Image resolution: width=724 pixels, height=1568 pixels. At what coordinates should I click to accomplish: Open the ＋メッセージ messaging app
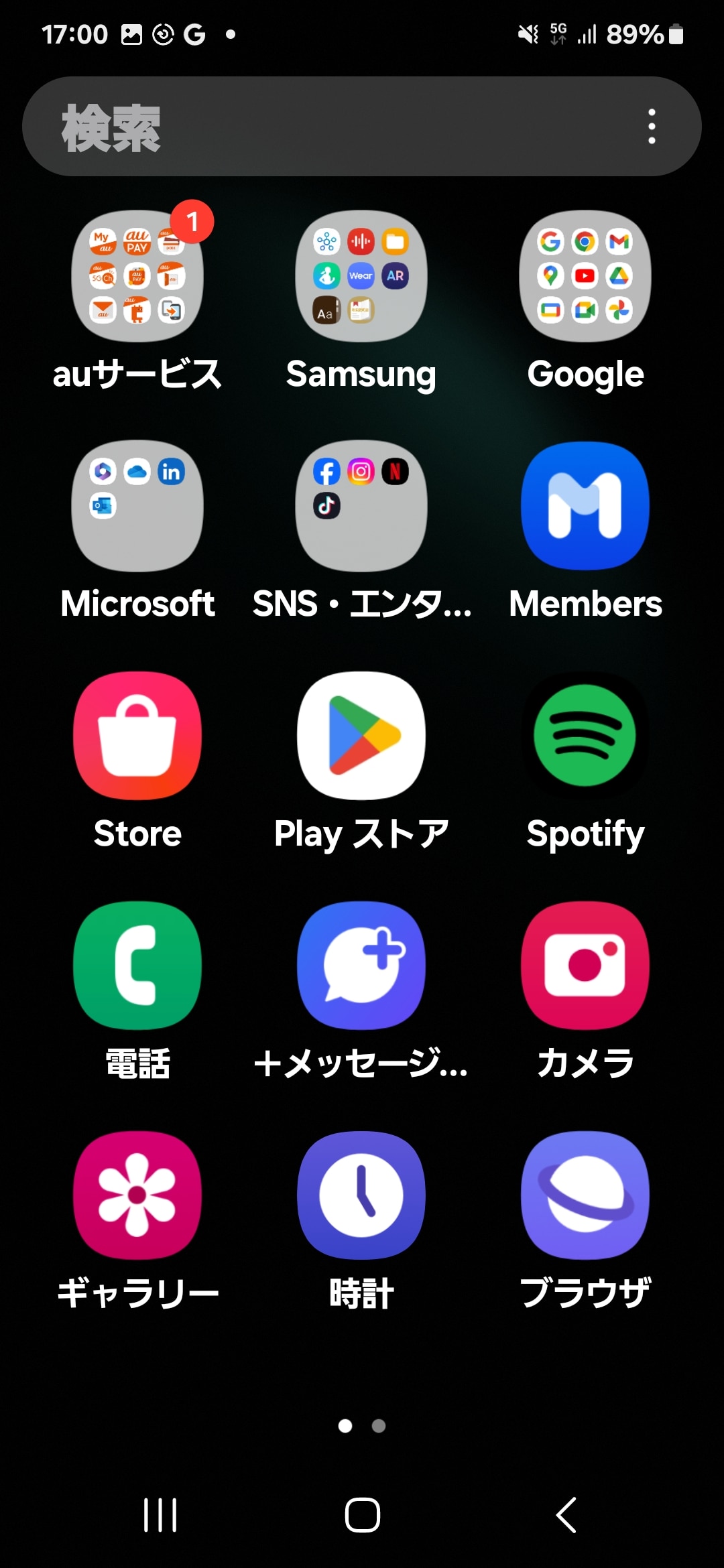(362, 964)
